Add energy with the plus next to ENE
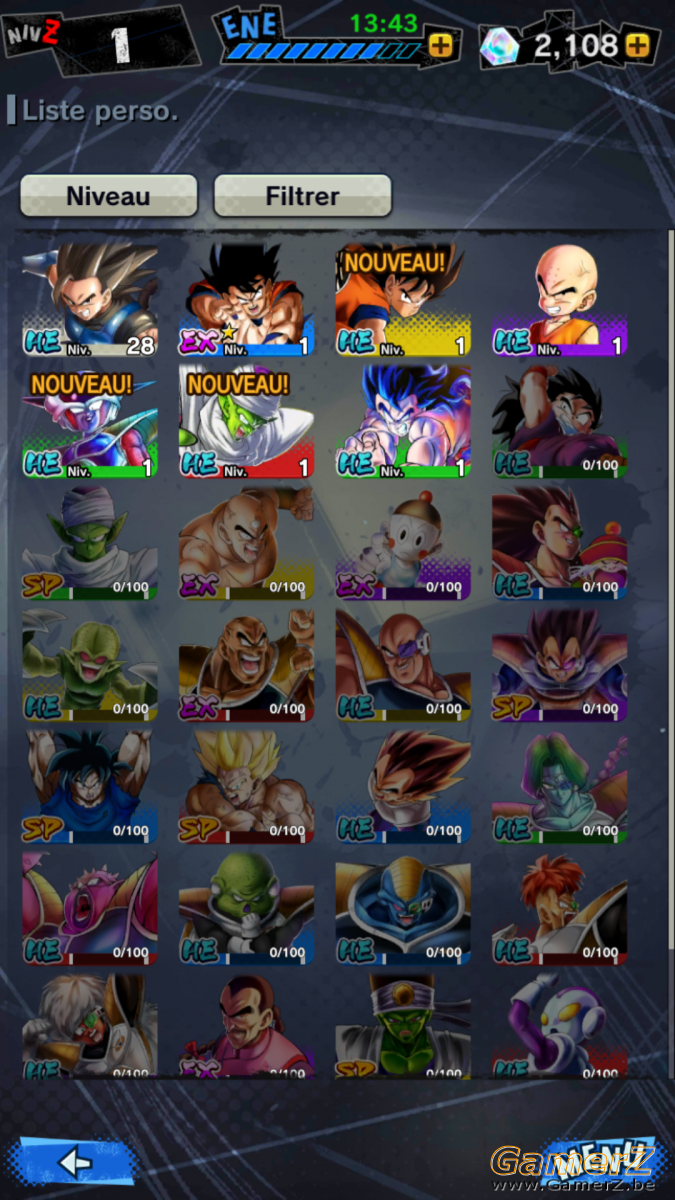This screenshot has width=675, height=1200. (x=441, y=45)
